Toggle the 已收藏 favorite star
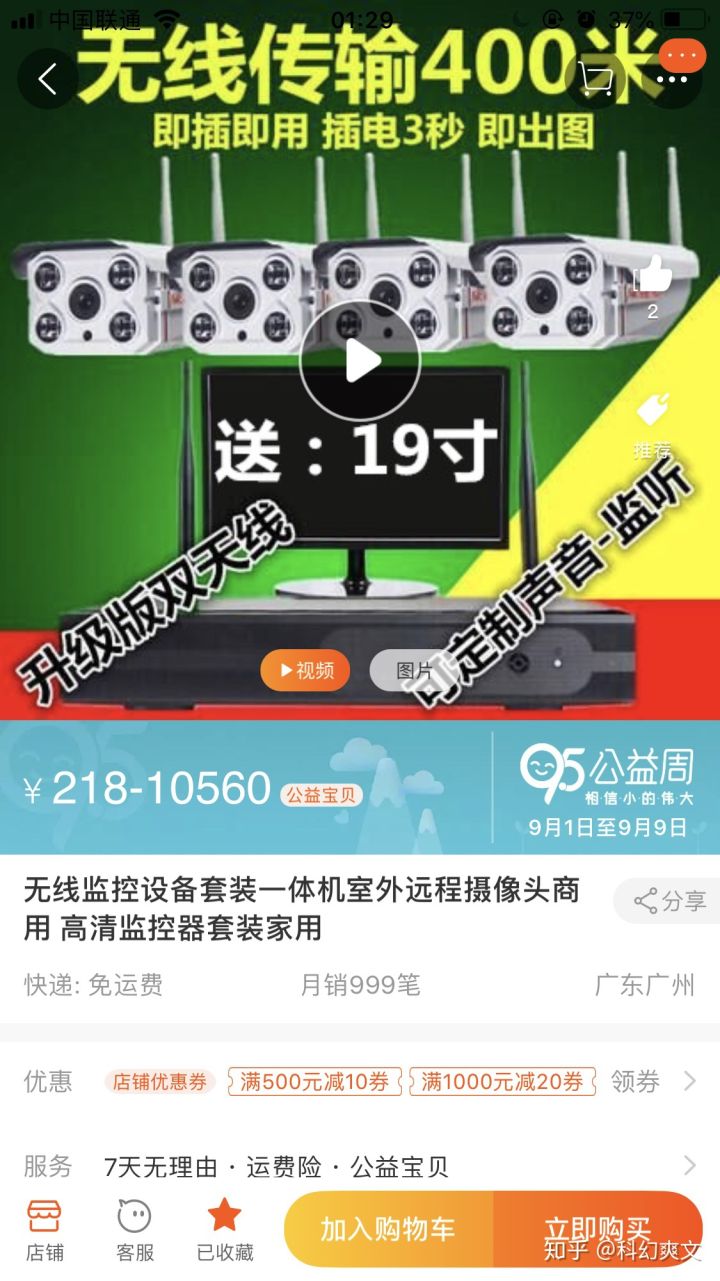720x1281 pixels. coord(225,1230)
